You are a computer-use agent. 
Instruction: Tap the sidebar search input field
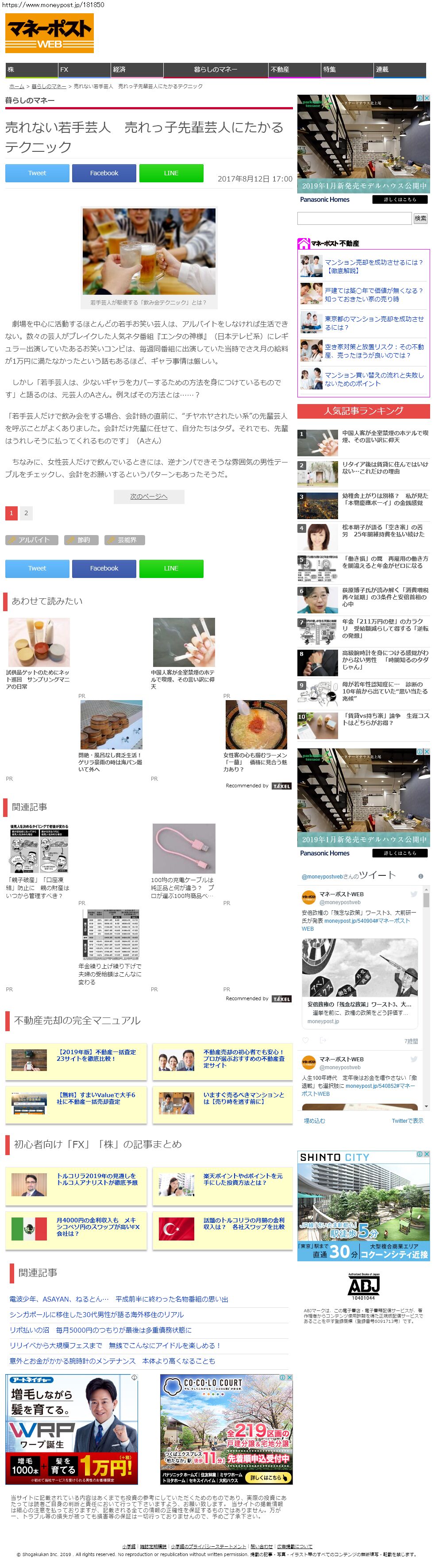(x=354, y=218)
